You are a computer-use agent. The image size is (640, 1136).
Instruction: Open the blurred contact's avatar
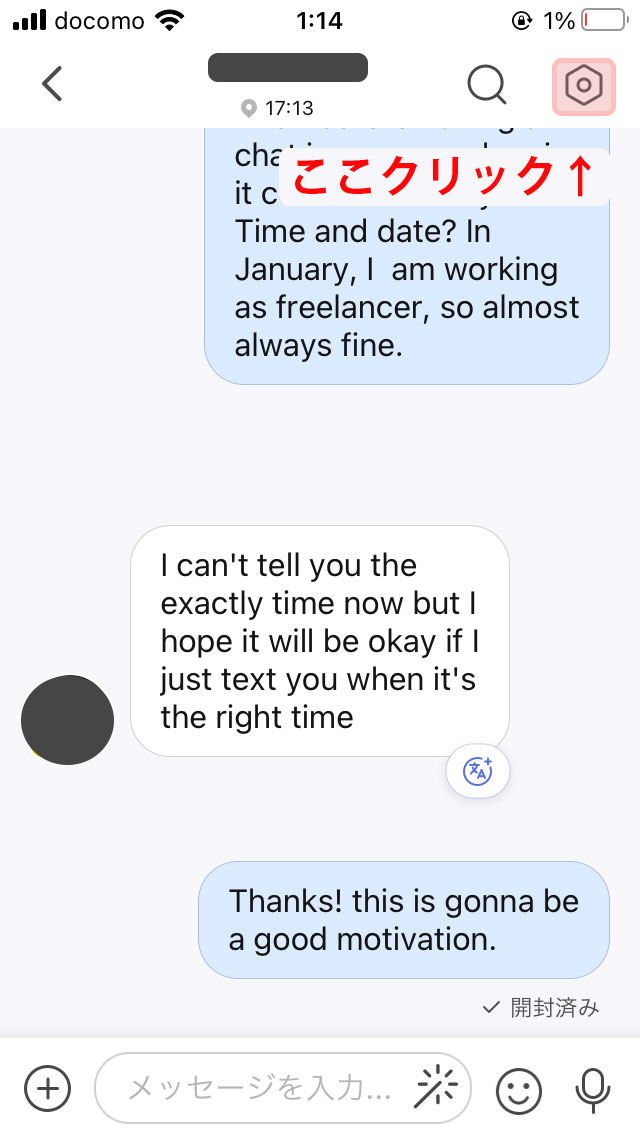(67, 719)
